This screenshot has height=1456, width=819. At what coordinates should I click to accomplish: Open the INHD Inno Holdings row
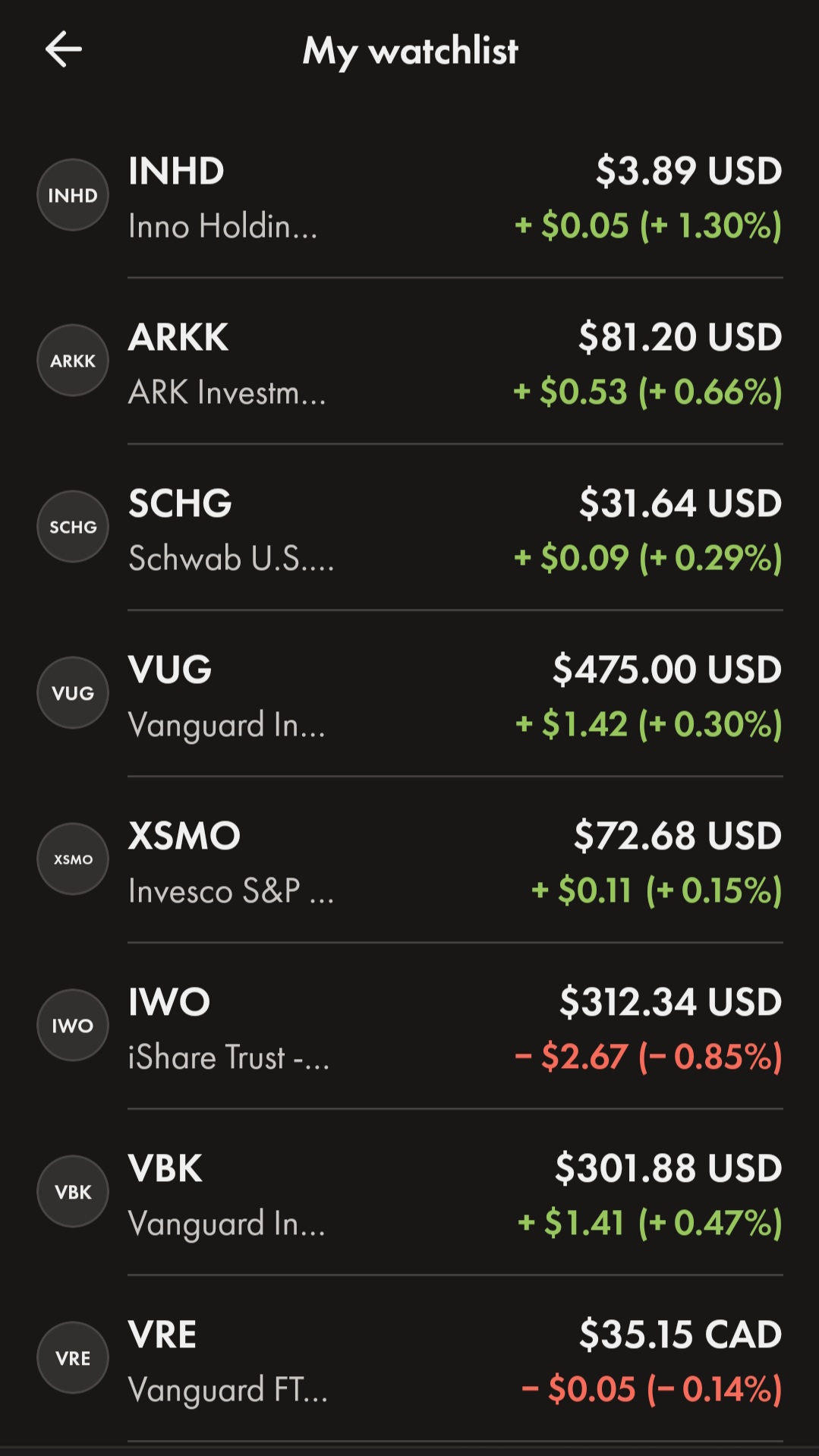(410, 196)
